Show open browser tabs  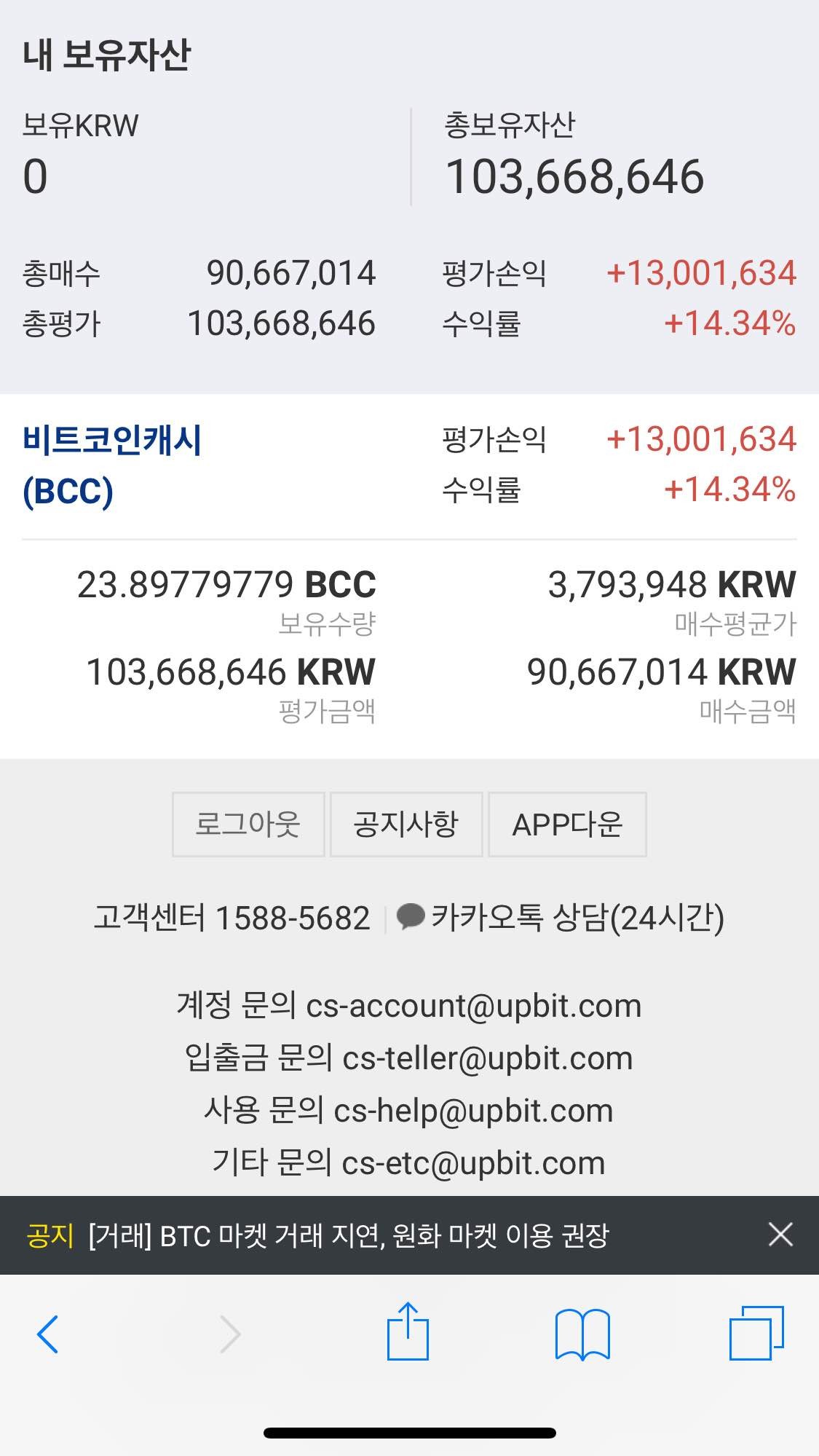(756, 1333)
